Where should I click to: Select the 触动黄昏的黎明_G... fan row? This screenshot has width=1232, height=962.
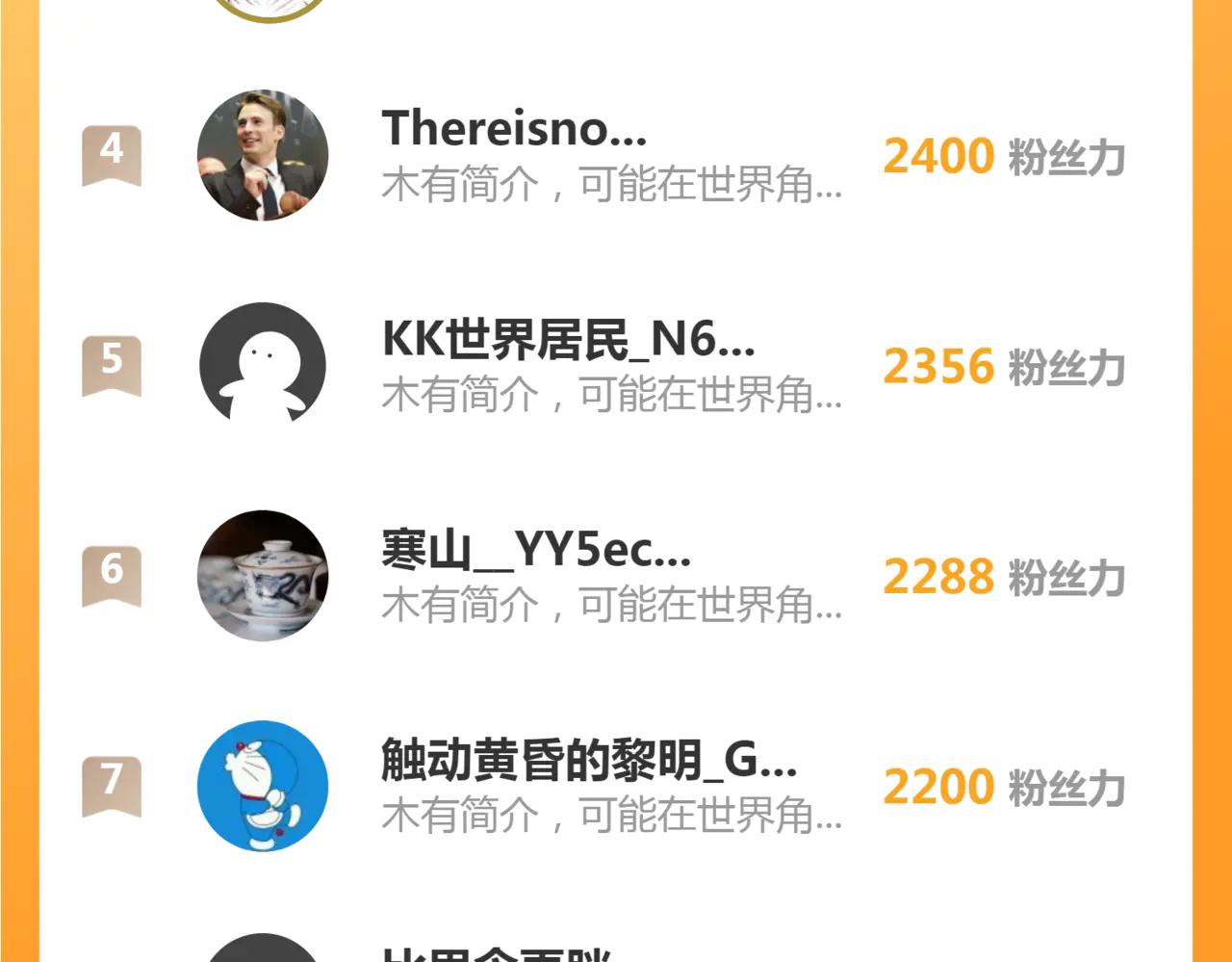(588, 761)
